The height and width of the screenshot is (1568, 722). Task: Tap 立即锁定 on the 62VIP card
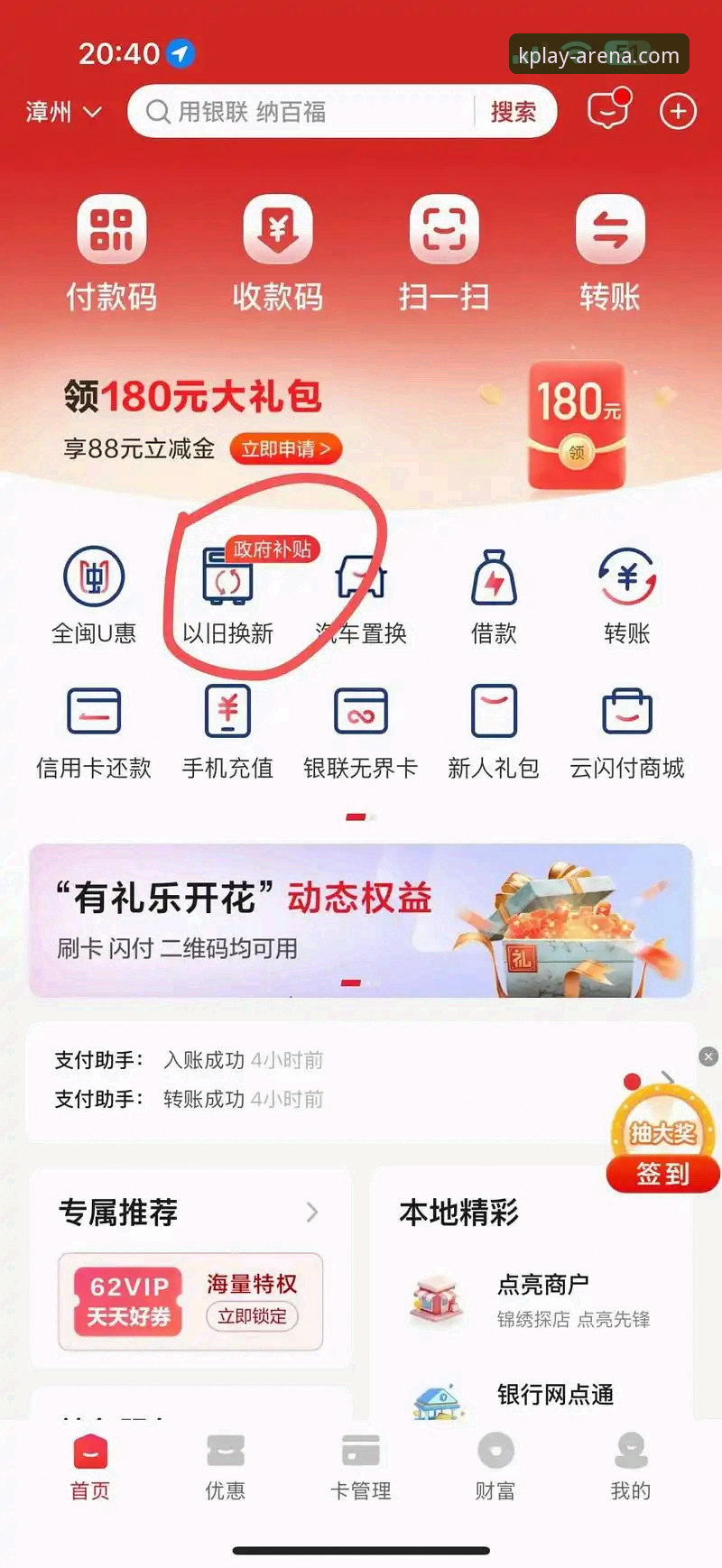point(252,1316)
